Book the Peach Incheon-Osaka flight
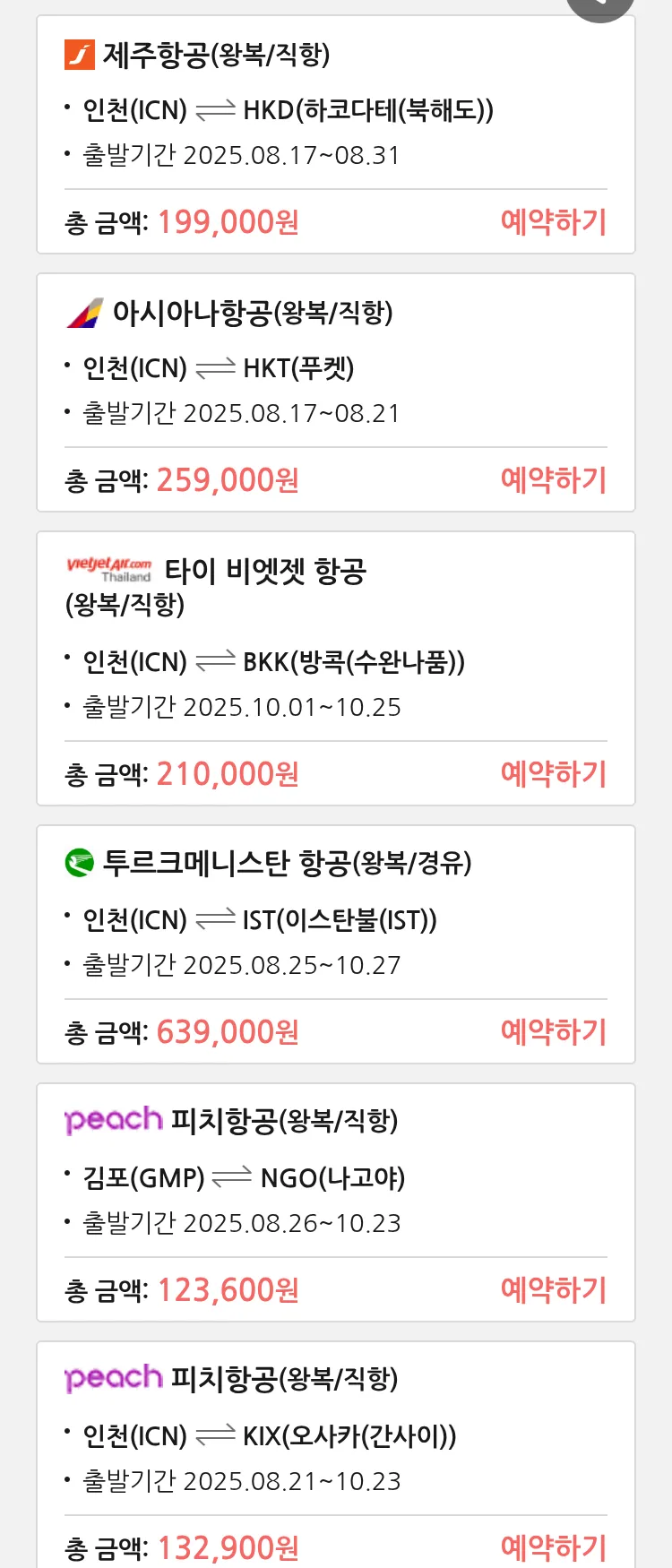This screenshot has height=1568, width=672. coord(554,1546)
